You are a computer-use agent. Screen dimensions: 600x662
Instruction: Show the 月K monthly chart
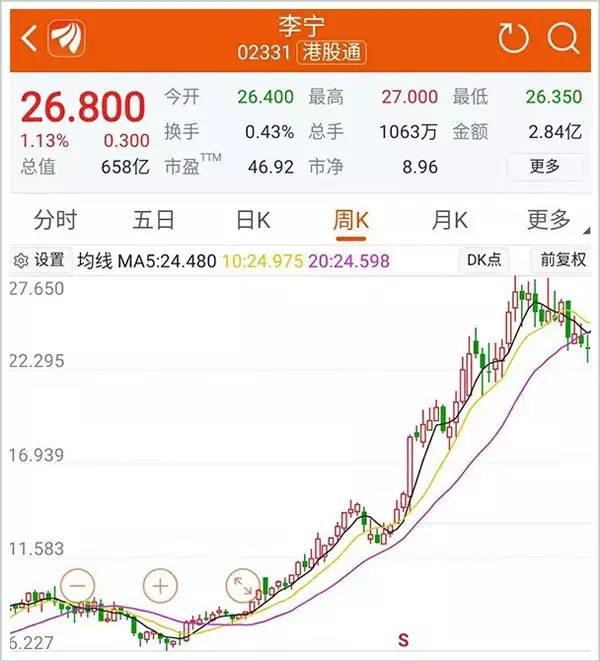click(x=450, y=220)
